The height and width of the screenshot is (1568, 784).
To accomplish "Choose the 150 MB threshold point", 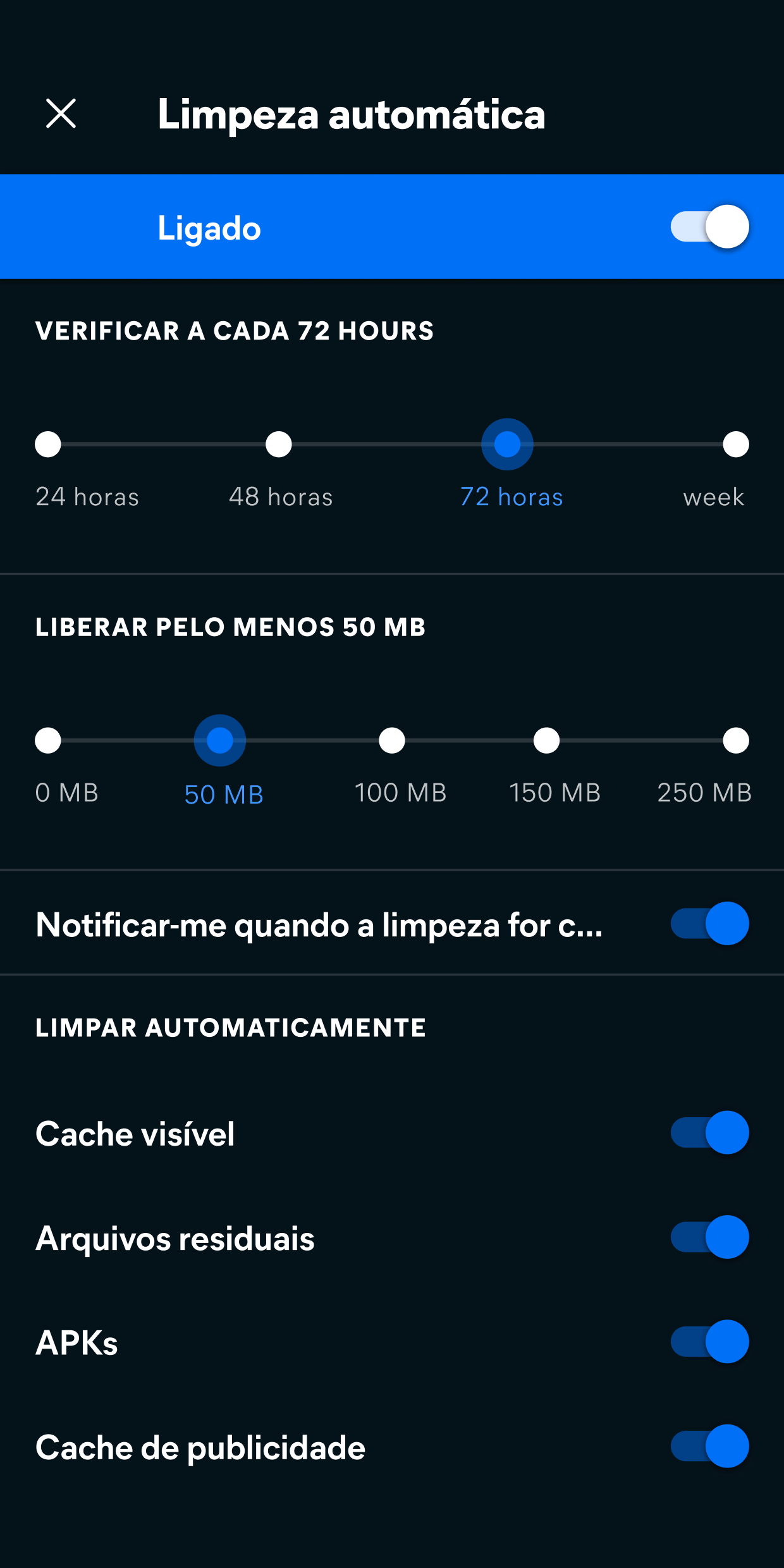I will [546, 740].
